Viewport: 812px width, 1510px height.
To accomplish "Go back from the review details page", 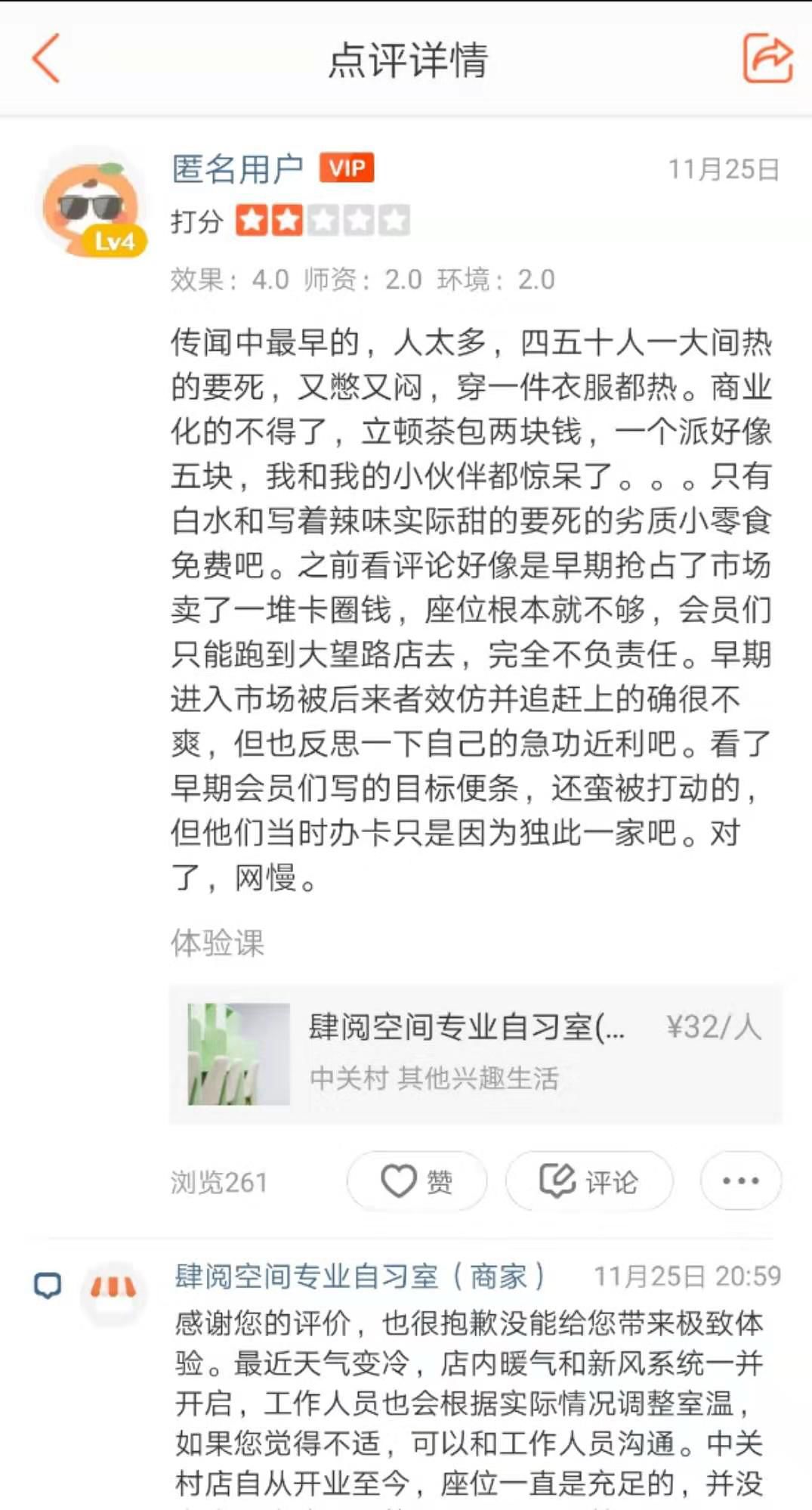I will click(45, 59).
